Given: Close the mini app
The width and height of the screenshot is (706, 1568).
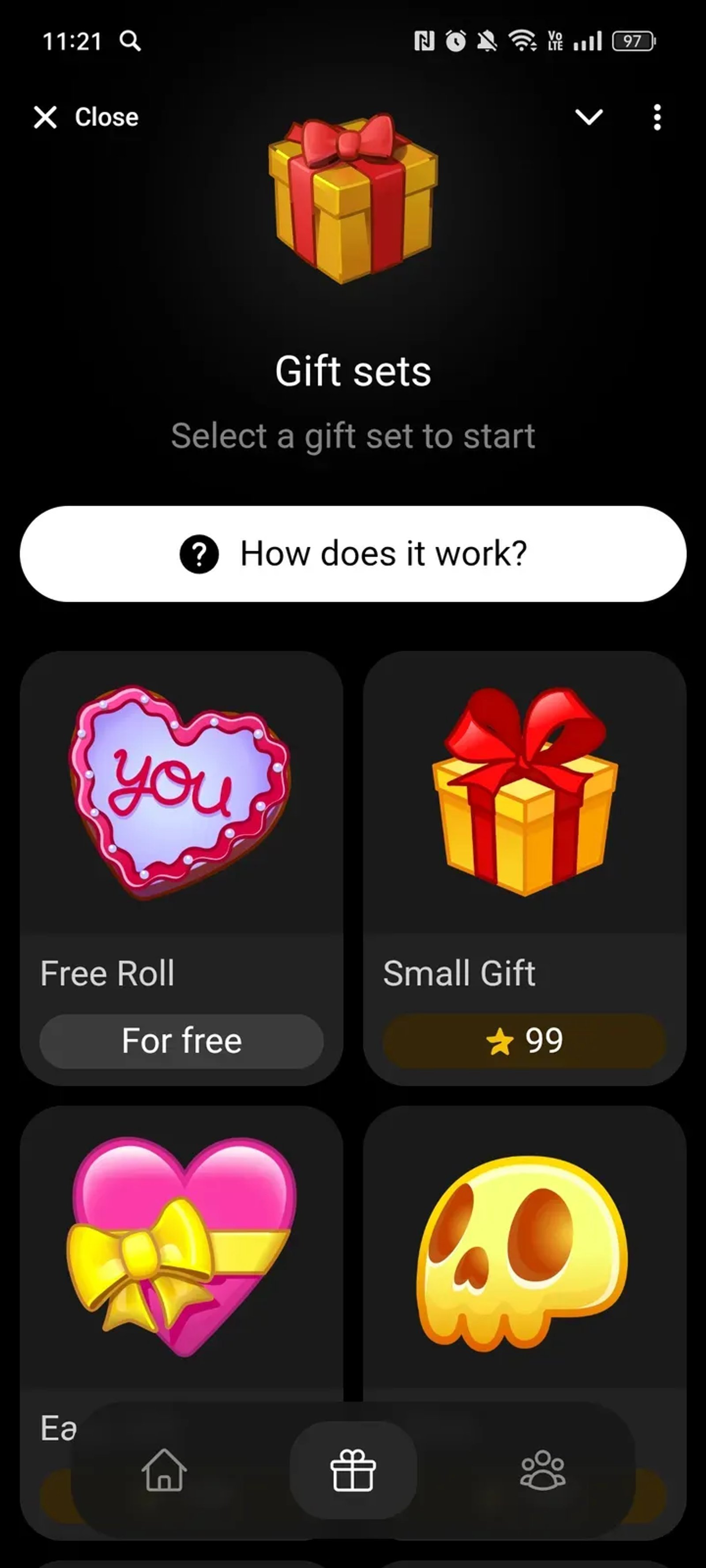Looking at the screenshot, I should coord(86,117).
